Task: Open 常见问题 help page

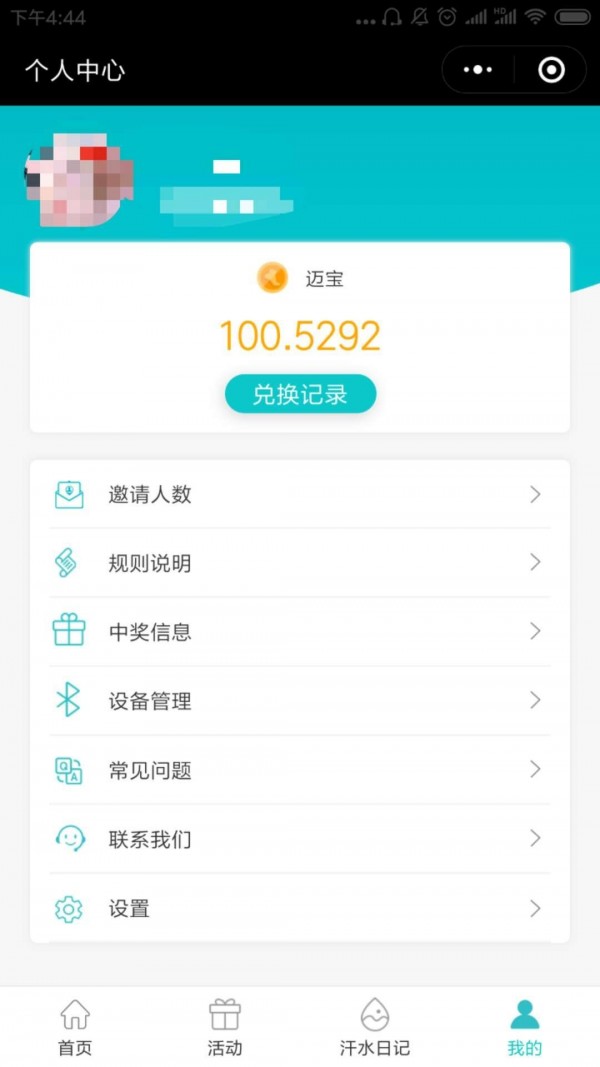Action: [x=300, y=770]
